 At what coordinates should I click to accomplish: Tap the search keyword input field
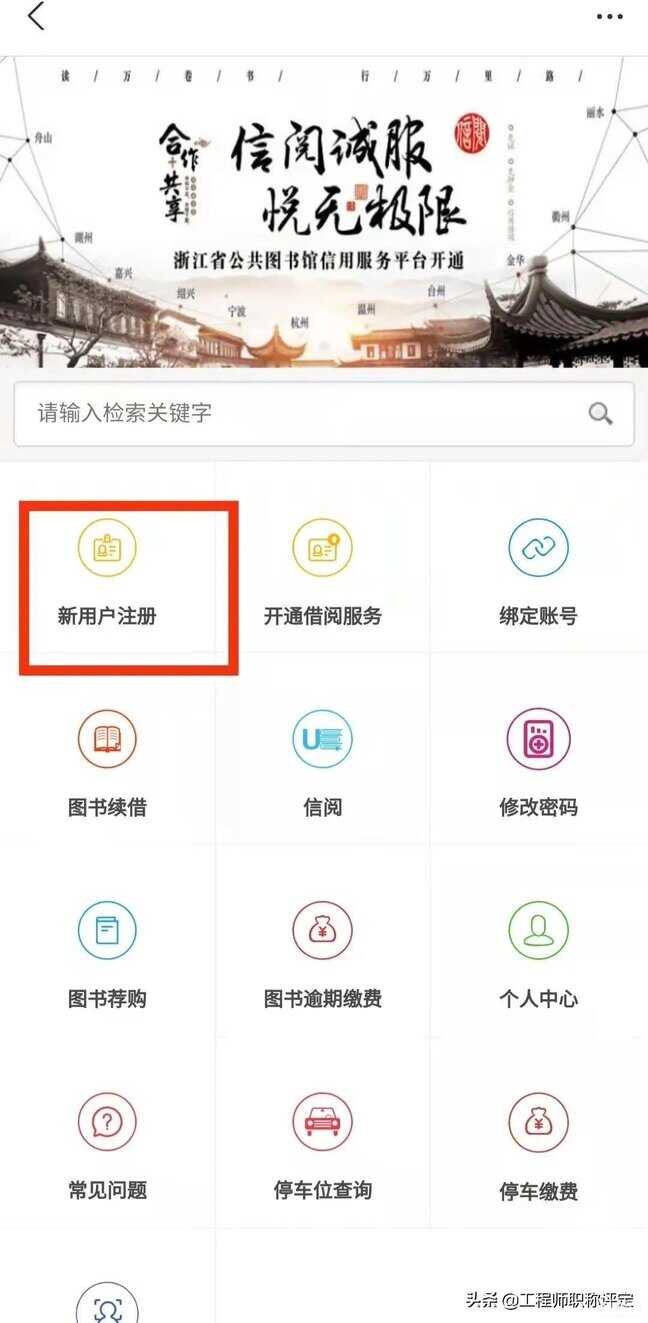(x=300, y=413)
